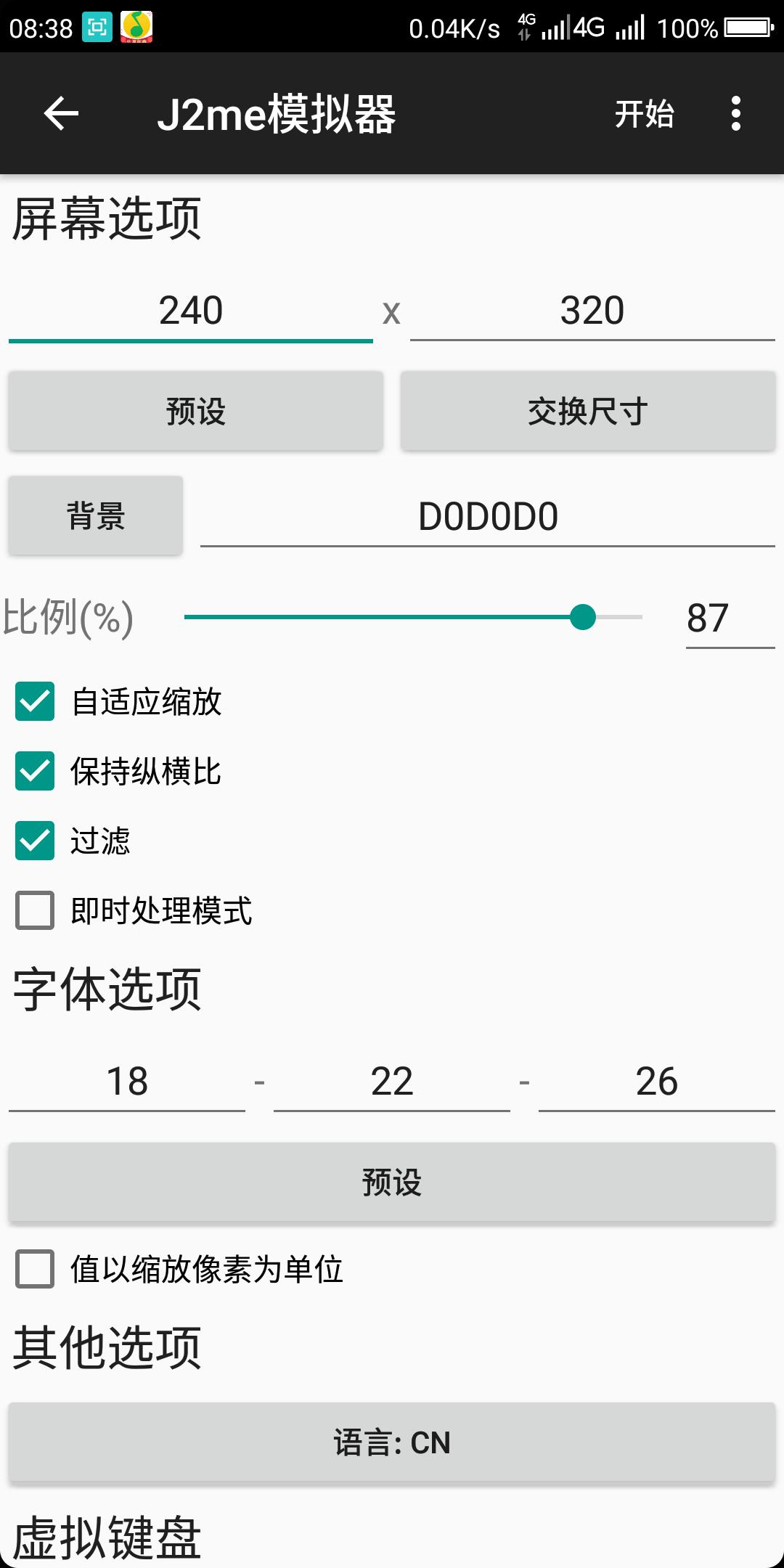784x1568 pixels.
Task: Edit the font size field showing 22
Action: [x=392, y=1082]
